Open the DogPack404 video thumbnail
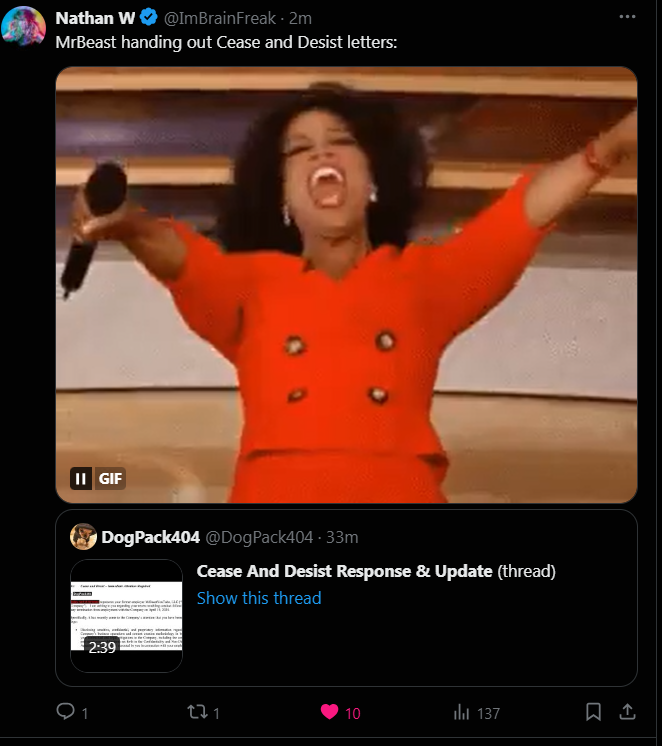662x746 pixels. (x=126, y=616)
